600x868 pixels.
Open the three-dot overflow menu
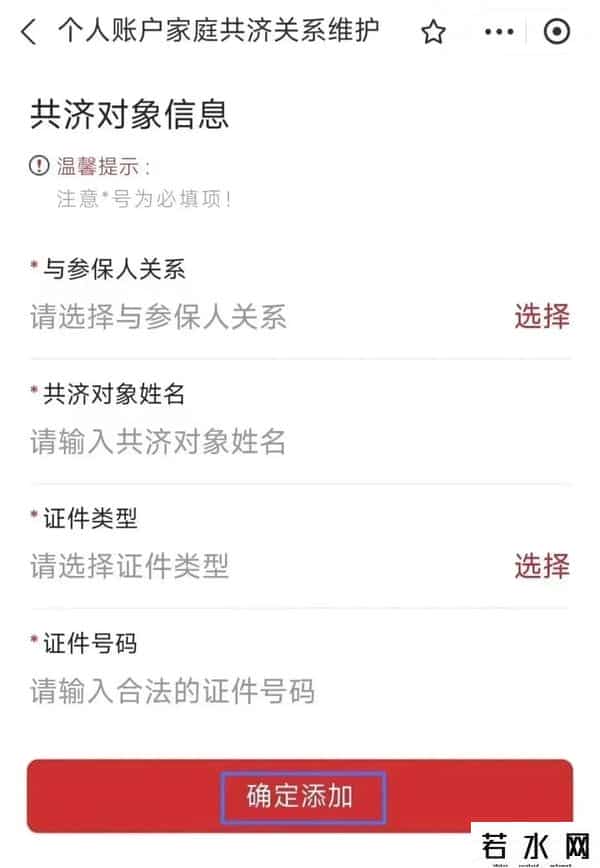(498, 32)
